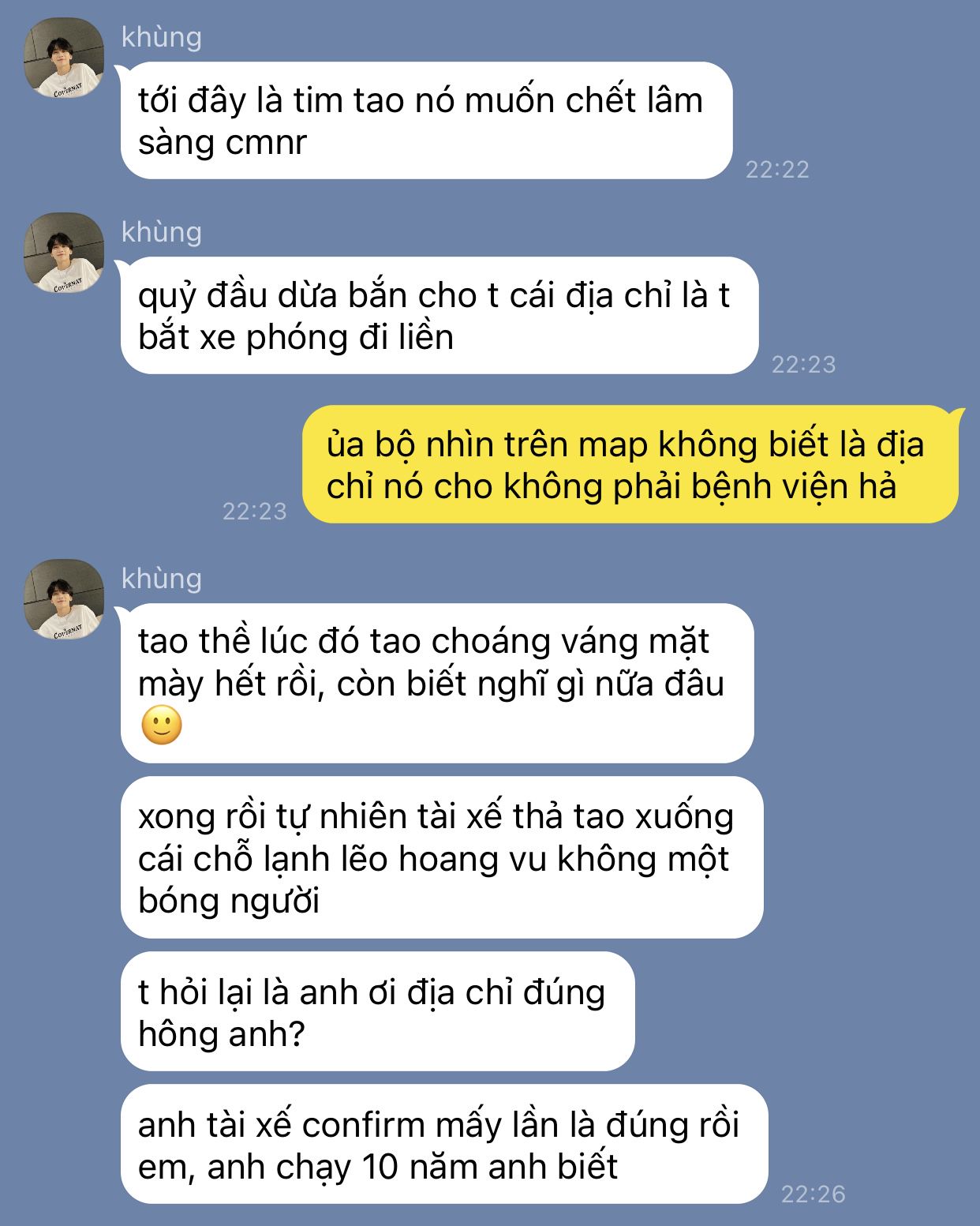Open khùng's avatar beside "tao thề lúc đó" message
980x1226 pixels.
pos(64,599)
